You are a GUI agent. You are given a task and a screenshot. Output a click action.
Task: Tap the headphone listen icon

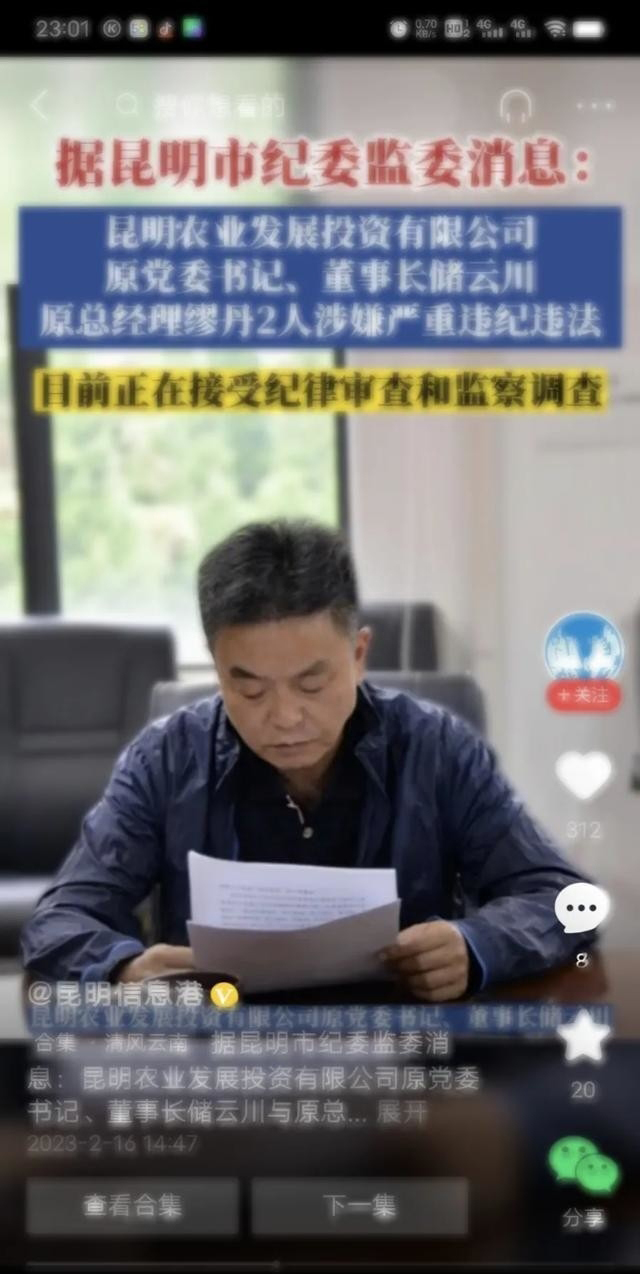pyautogui.click(x=516, y=106)
